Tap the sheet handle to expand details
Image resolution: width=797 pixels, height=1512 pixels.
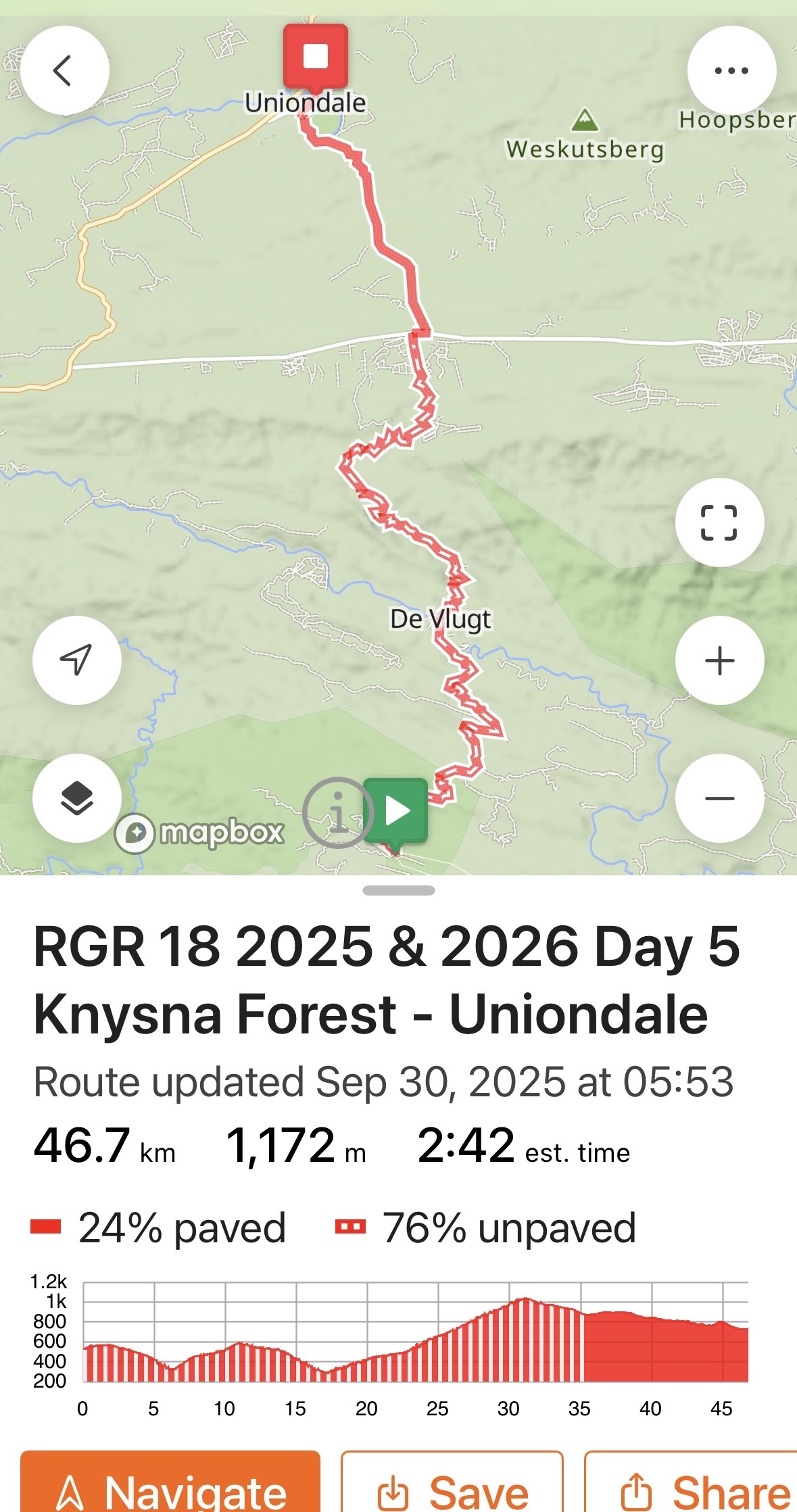(x=398, y=890)
